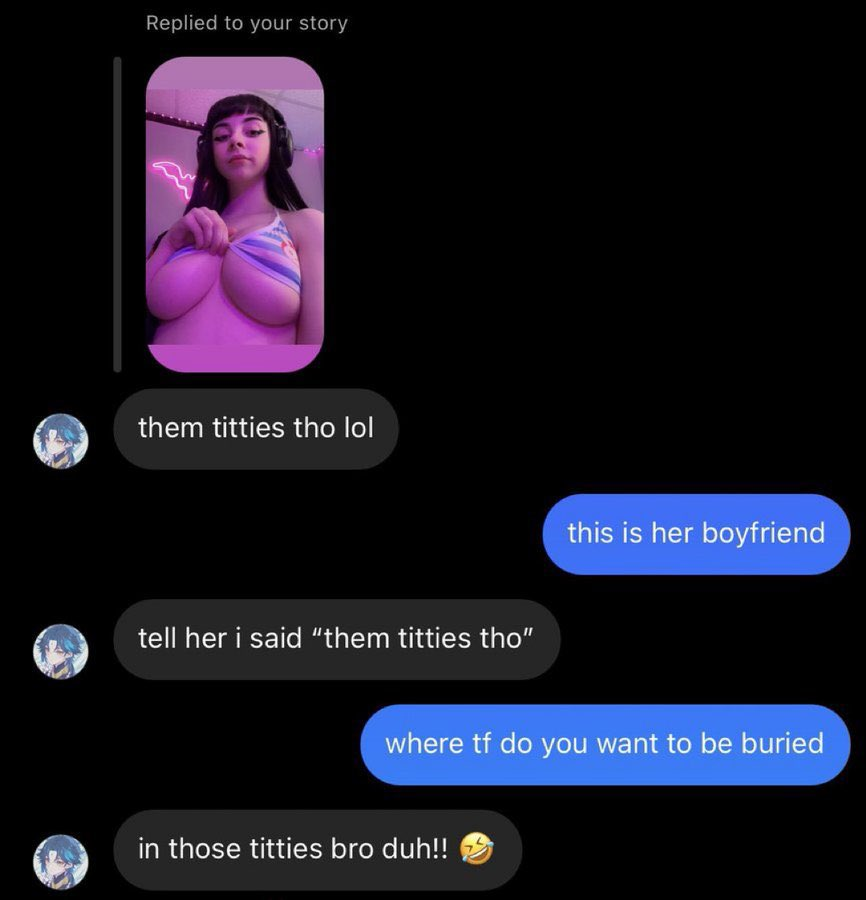
Task: Click the blue "this is her boyfriend" reply bubble
Action: [x=695, y=533]
